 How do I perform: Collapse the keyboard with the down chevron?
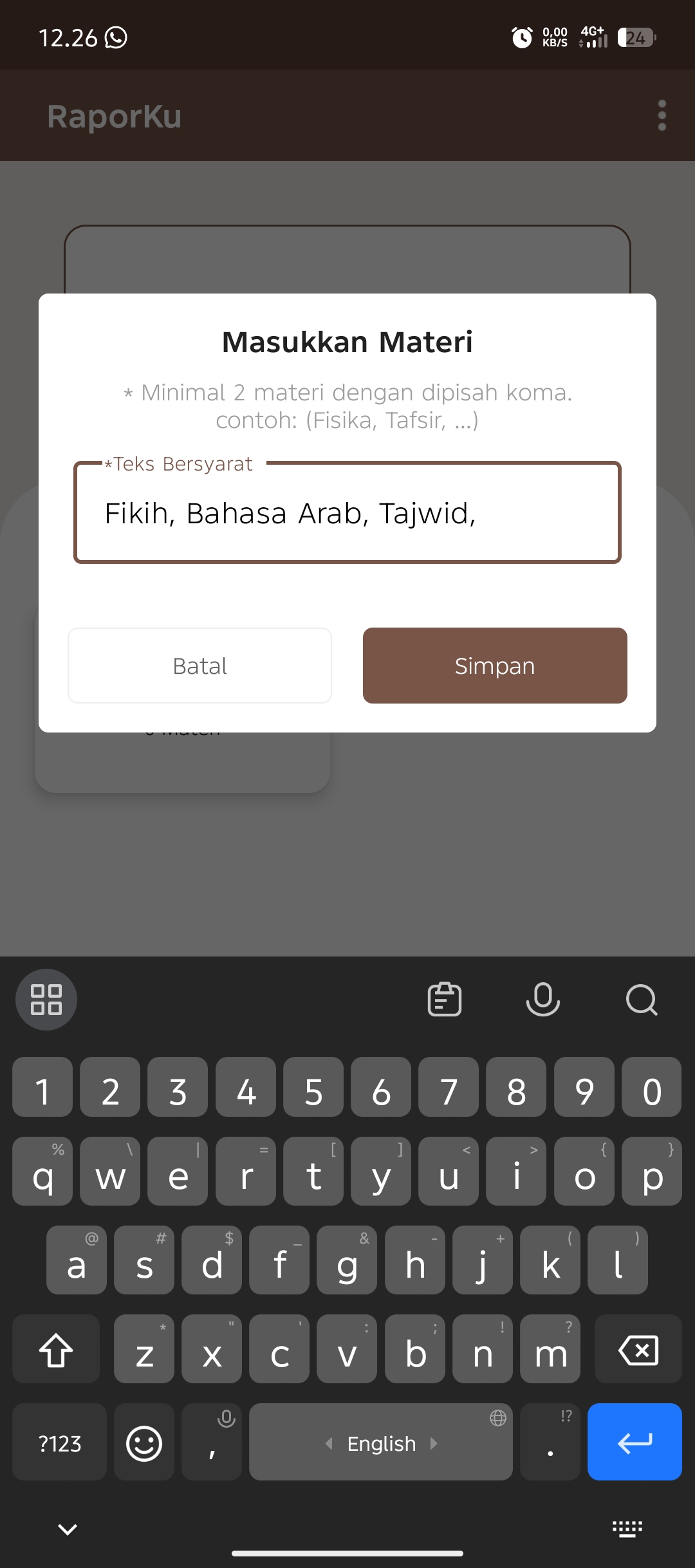[68, 1529]
